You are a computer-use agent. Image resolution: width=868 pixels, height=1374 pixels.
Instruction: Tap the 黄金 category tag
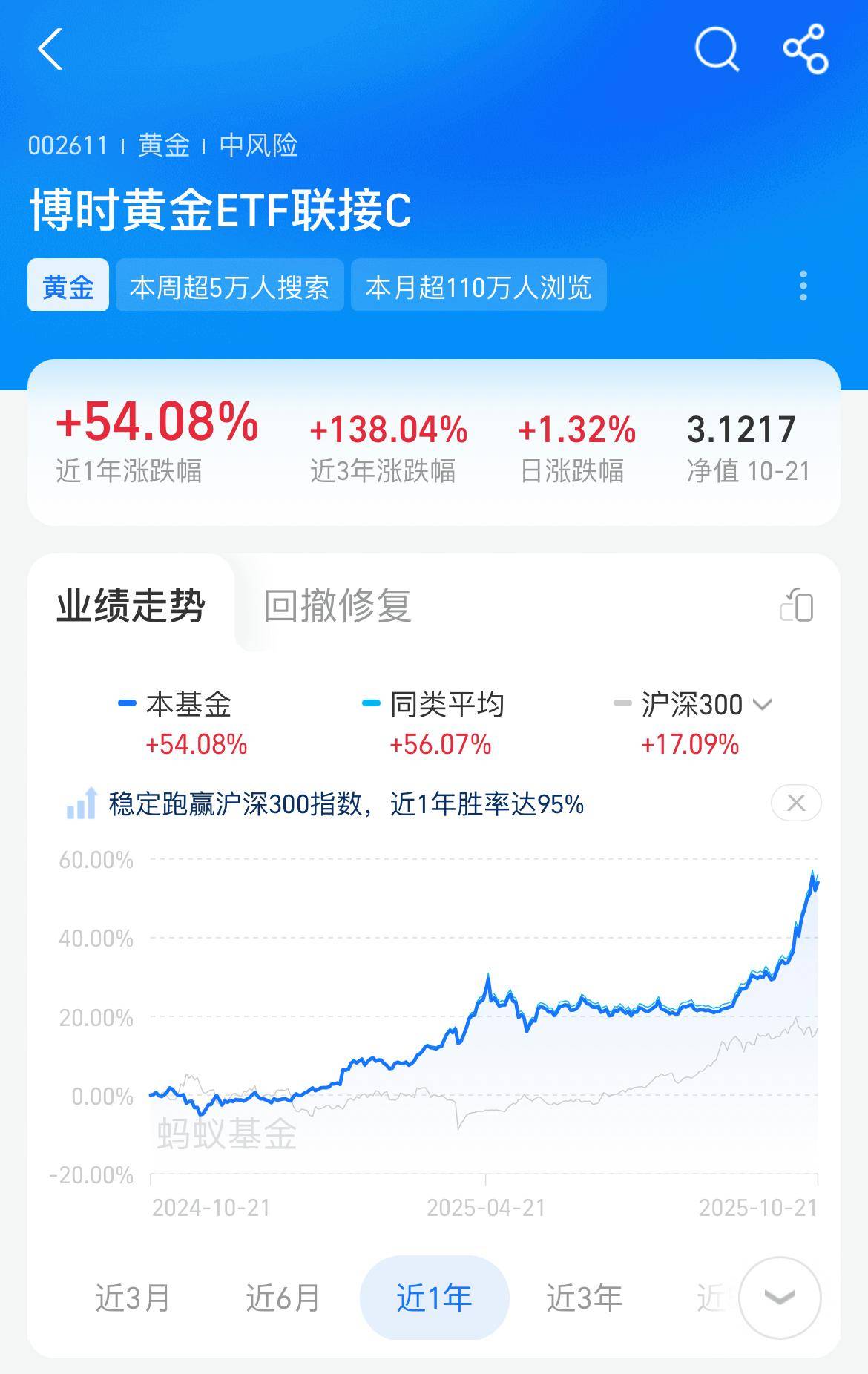[x=68, y=286]
